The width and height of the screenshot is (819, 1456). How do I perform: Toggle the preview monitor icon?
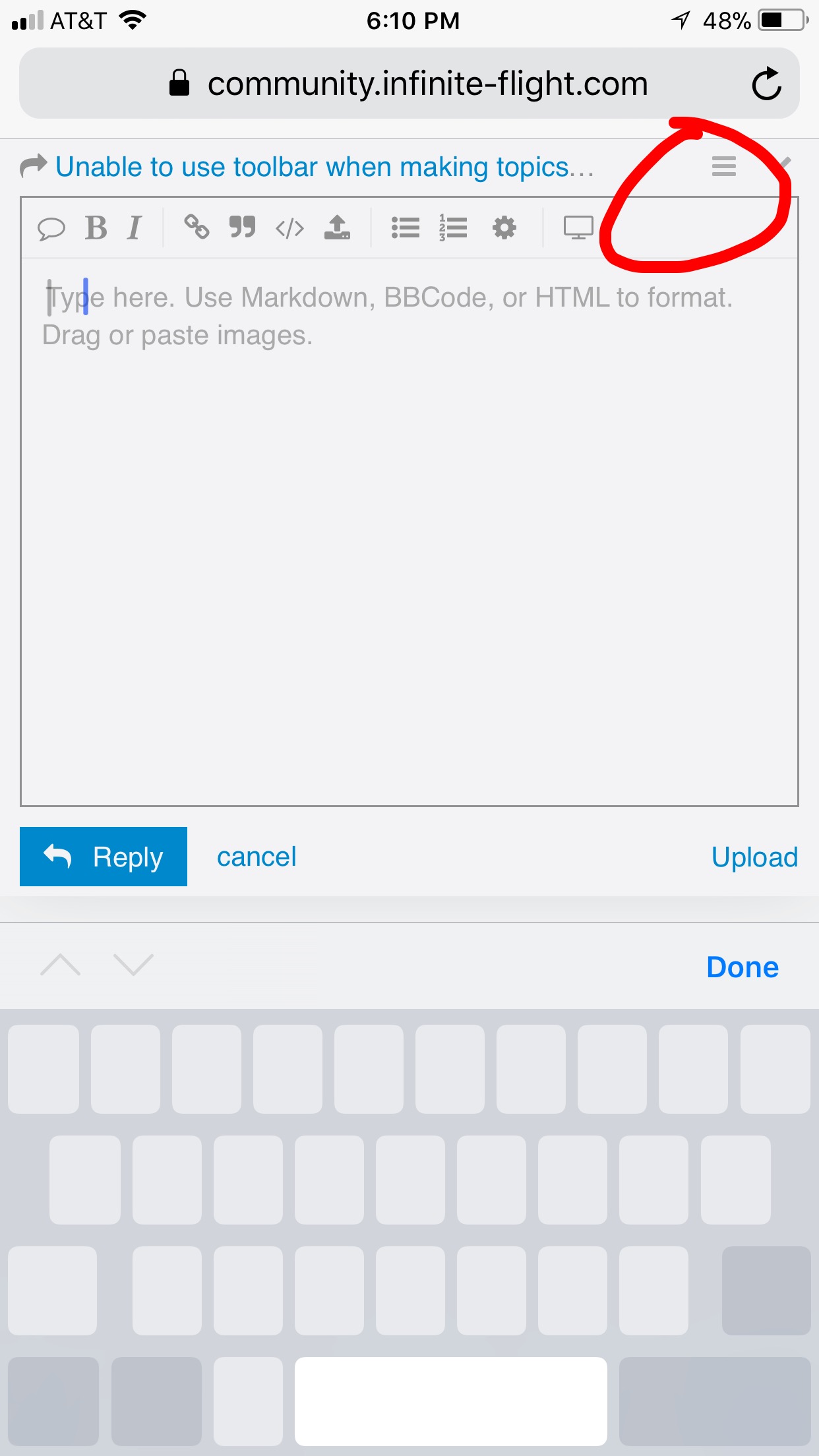[578, 228]
